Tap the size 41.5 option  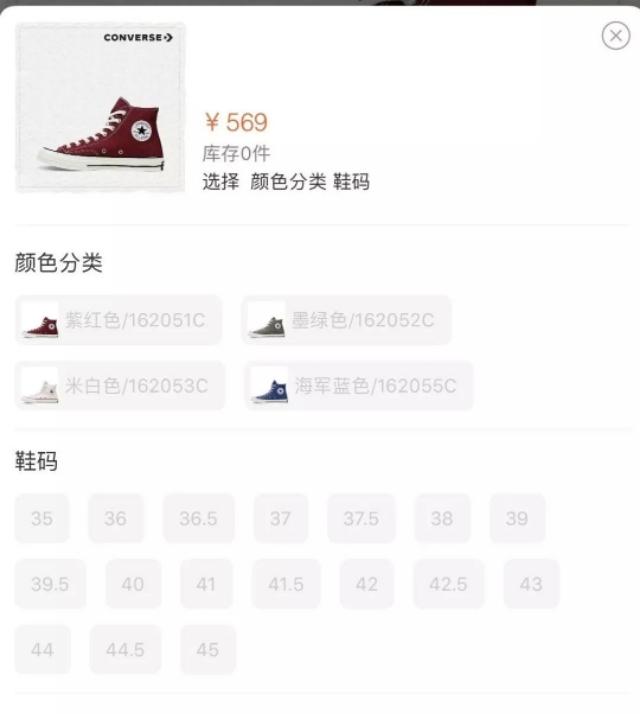pos(286,584)
